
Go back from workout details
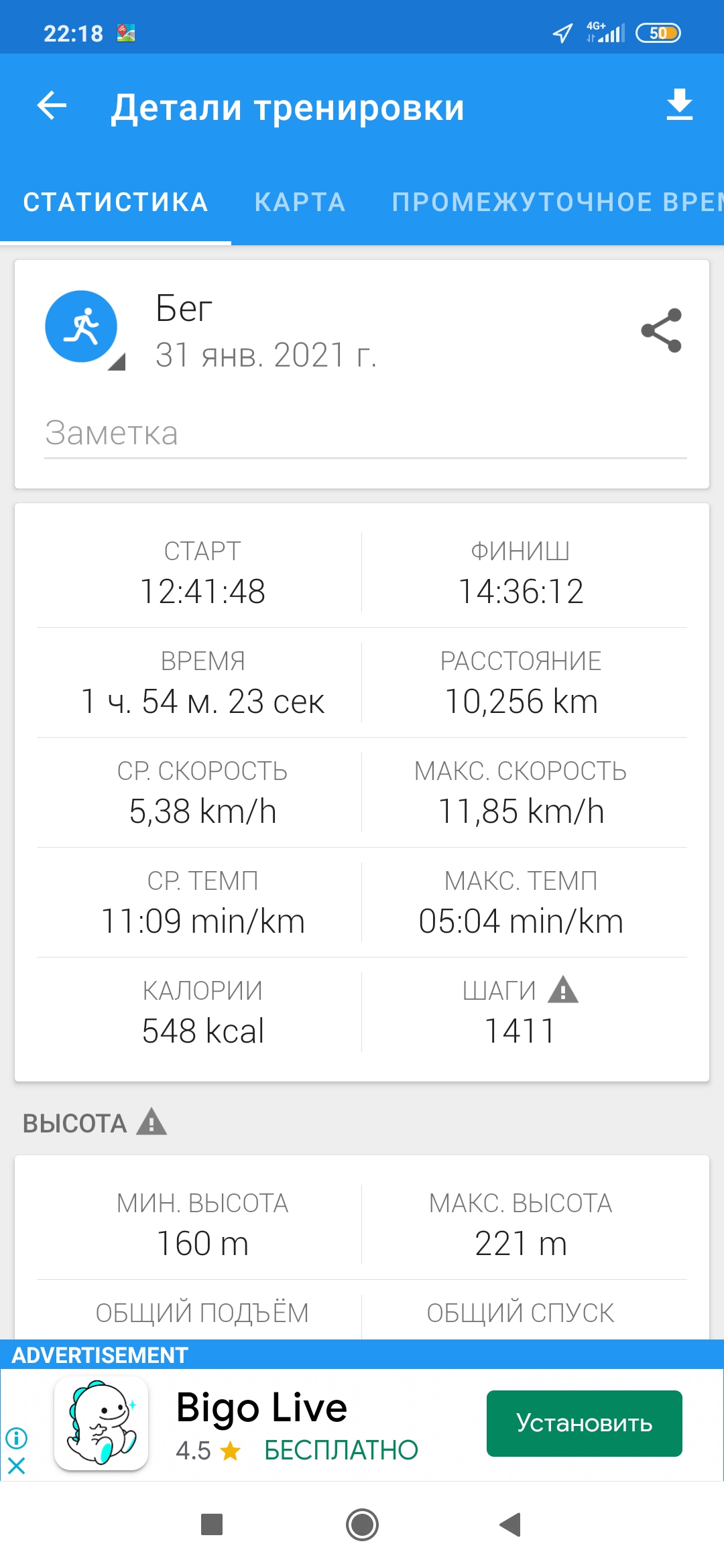coord(52,106)
